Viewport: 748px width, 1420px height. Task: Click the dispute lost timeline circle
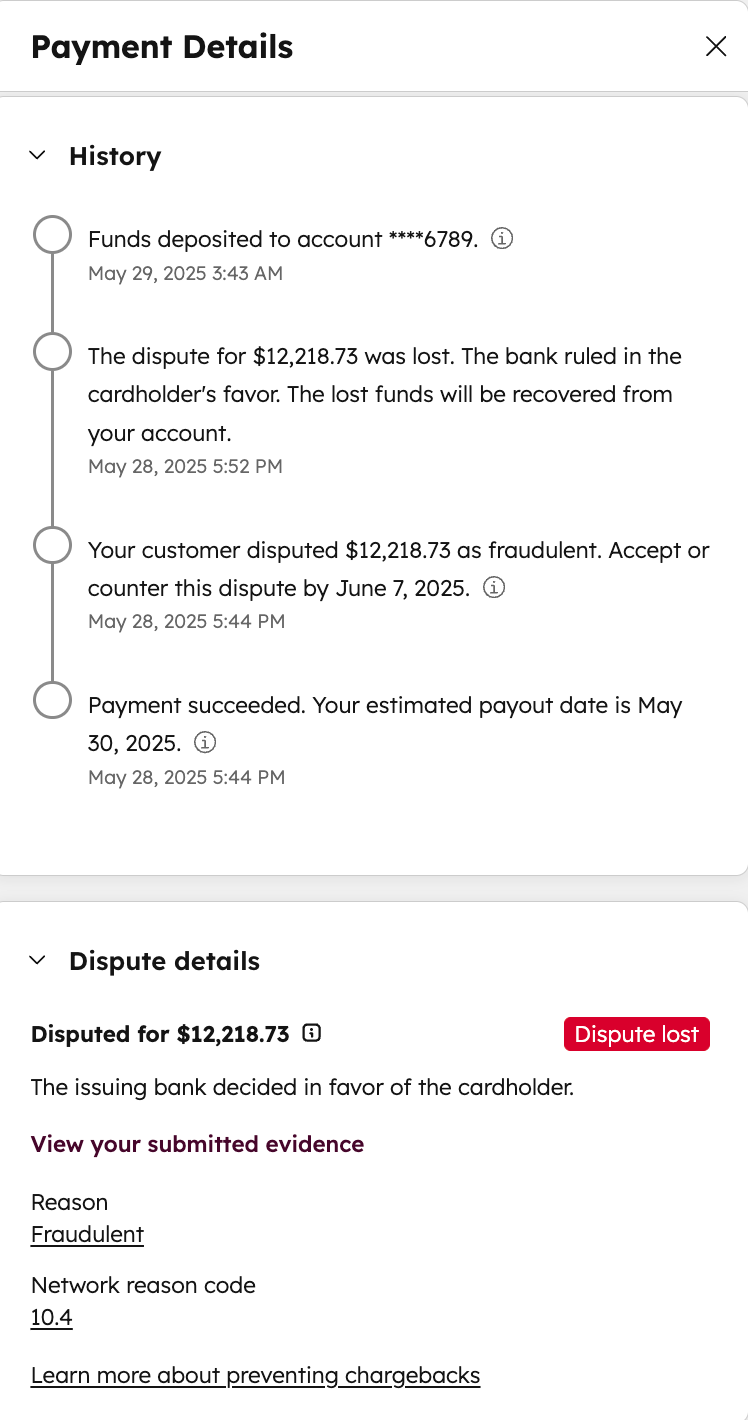click(x=52, y=351)
